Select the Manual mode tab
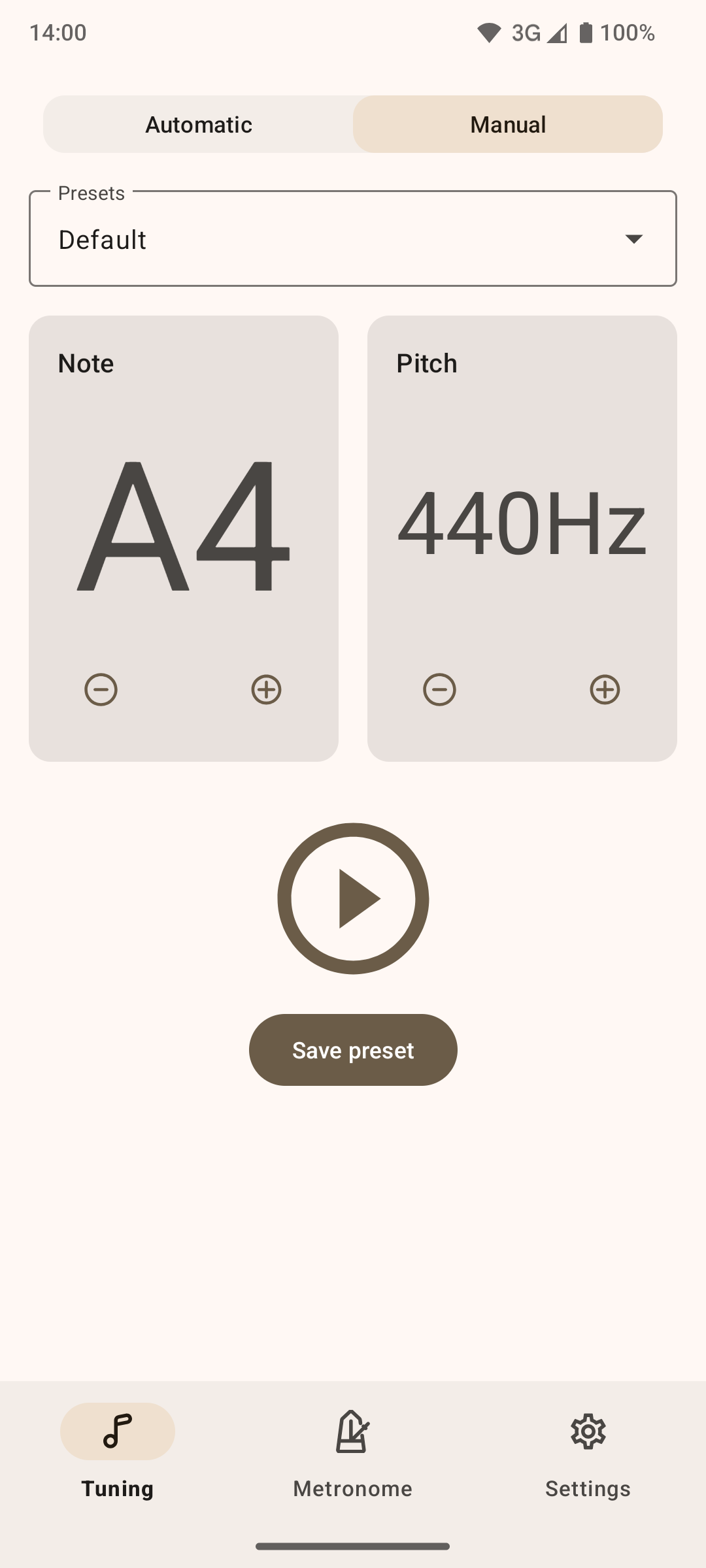The height and width of the screenshot is (1568, 706). coord(508,124)
